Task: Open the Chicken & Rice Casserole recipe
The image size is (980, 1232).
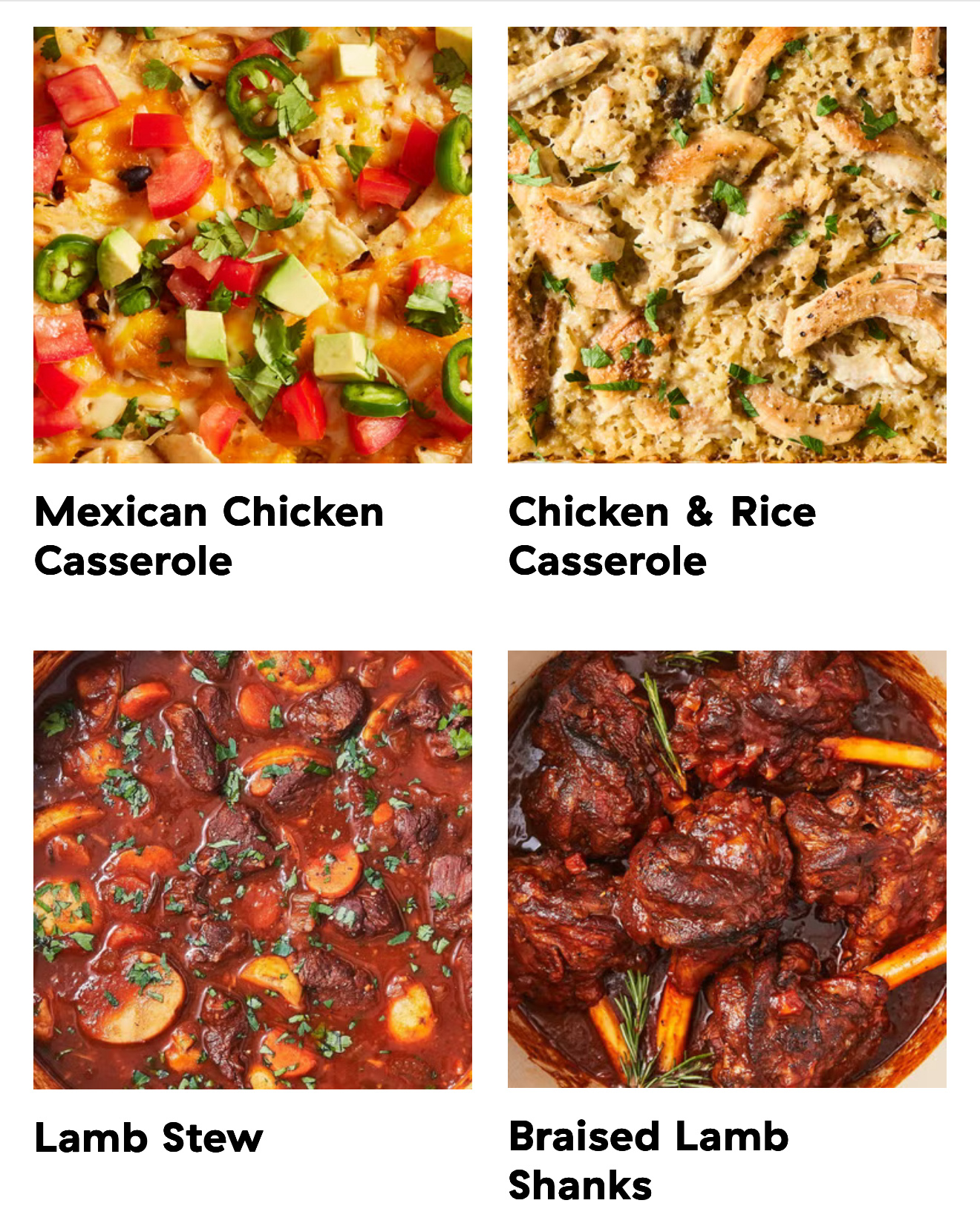Action: point(726,245)
